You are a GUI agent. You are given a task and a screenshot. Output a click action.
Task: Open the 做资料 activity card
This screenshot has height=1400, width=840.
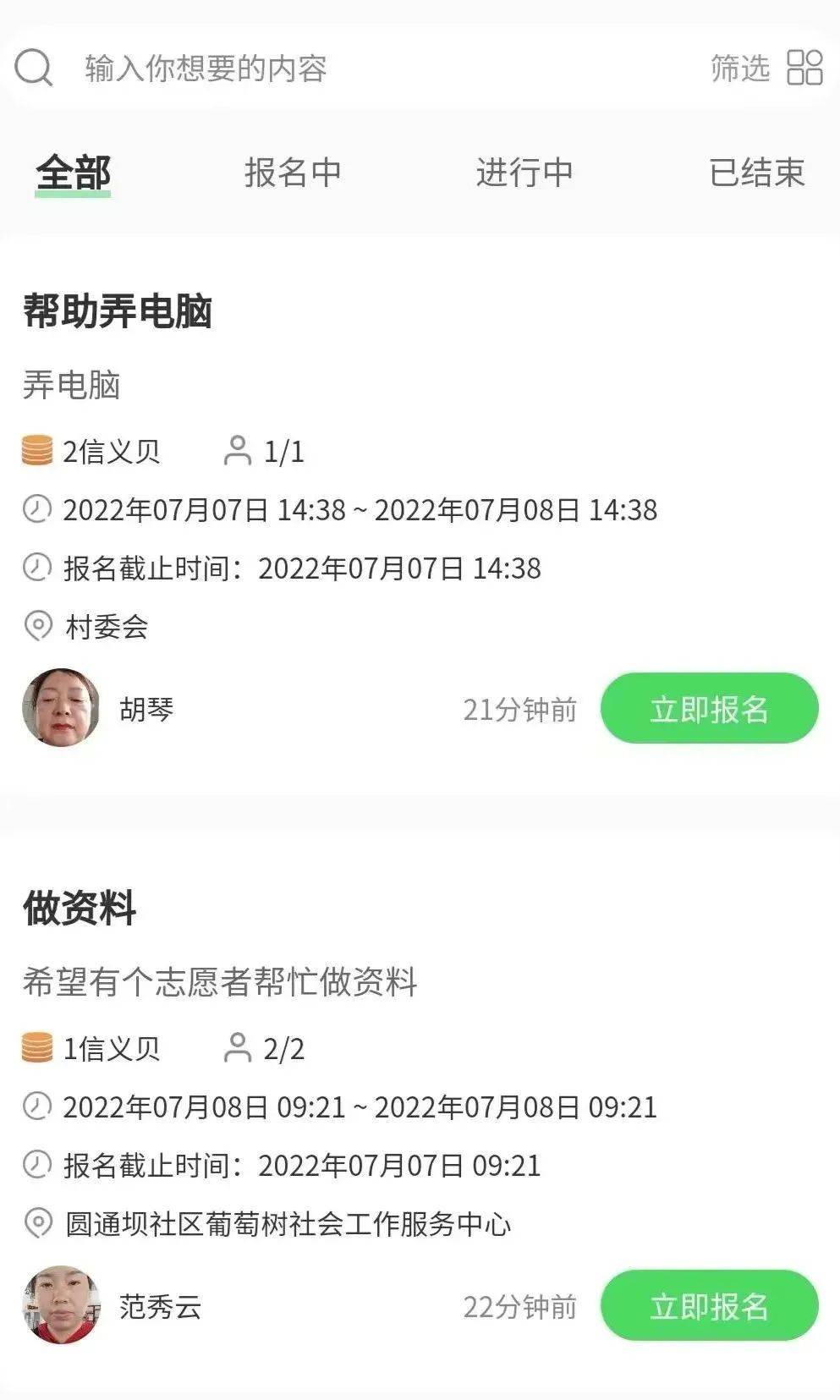(x=80, y=908)
